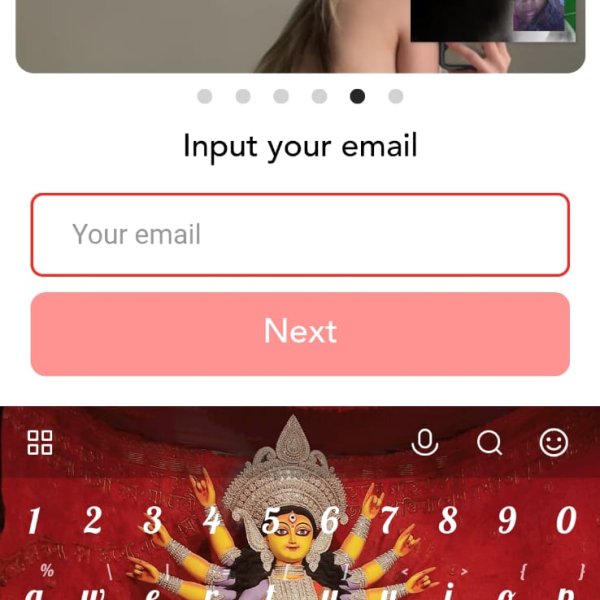This screenshot has height=600, width=600.
Task: Open the keyboard grid menu icon
Action: 40,443
